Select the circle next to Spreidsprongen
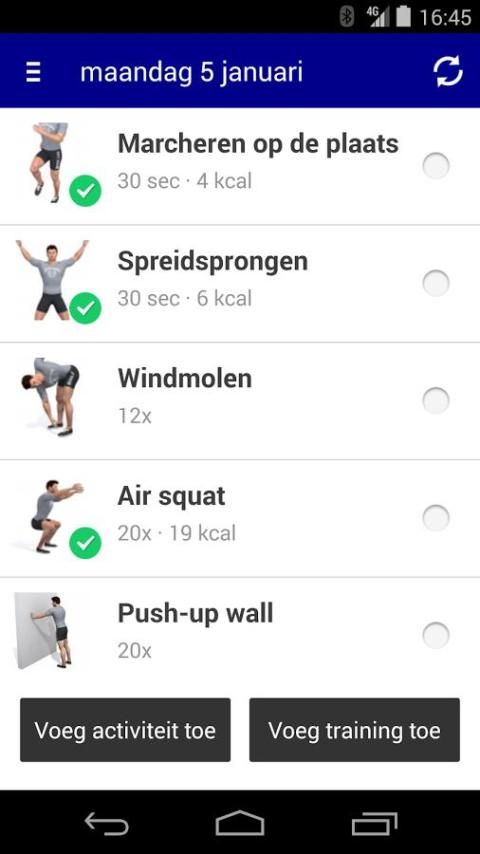Screen dimensions: 480x854 point(436,283)
